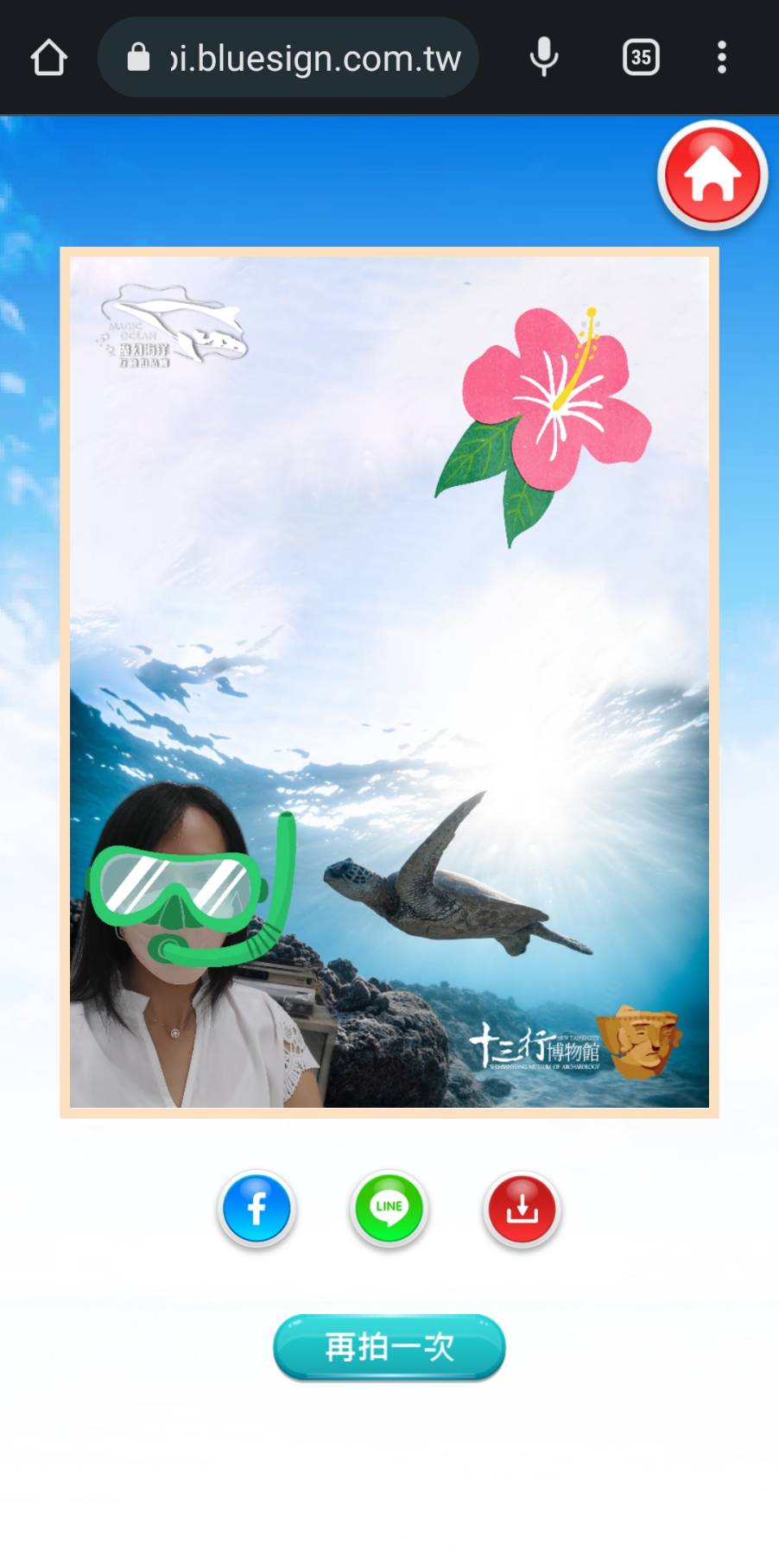Tap the red home button
Screen dimensions: 779x1568
(x=712, y=175)
